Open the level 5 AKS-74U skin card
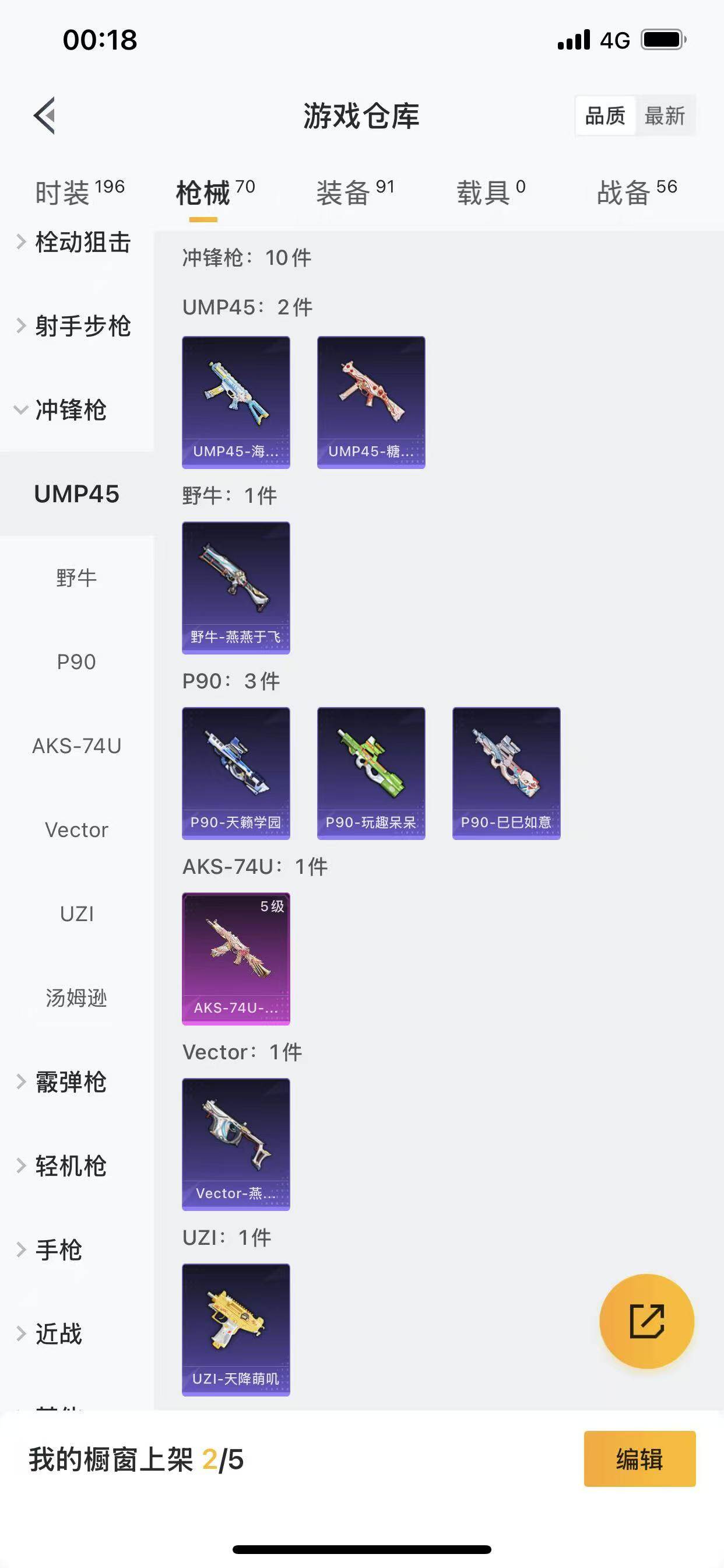The image size is (724, 1568). point(236,958)
